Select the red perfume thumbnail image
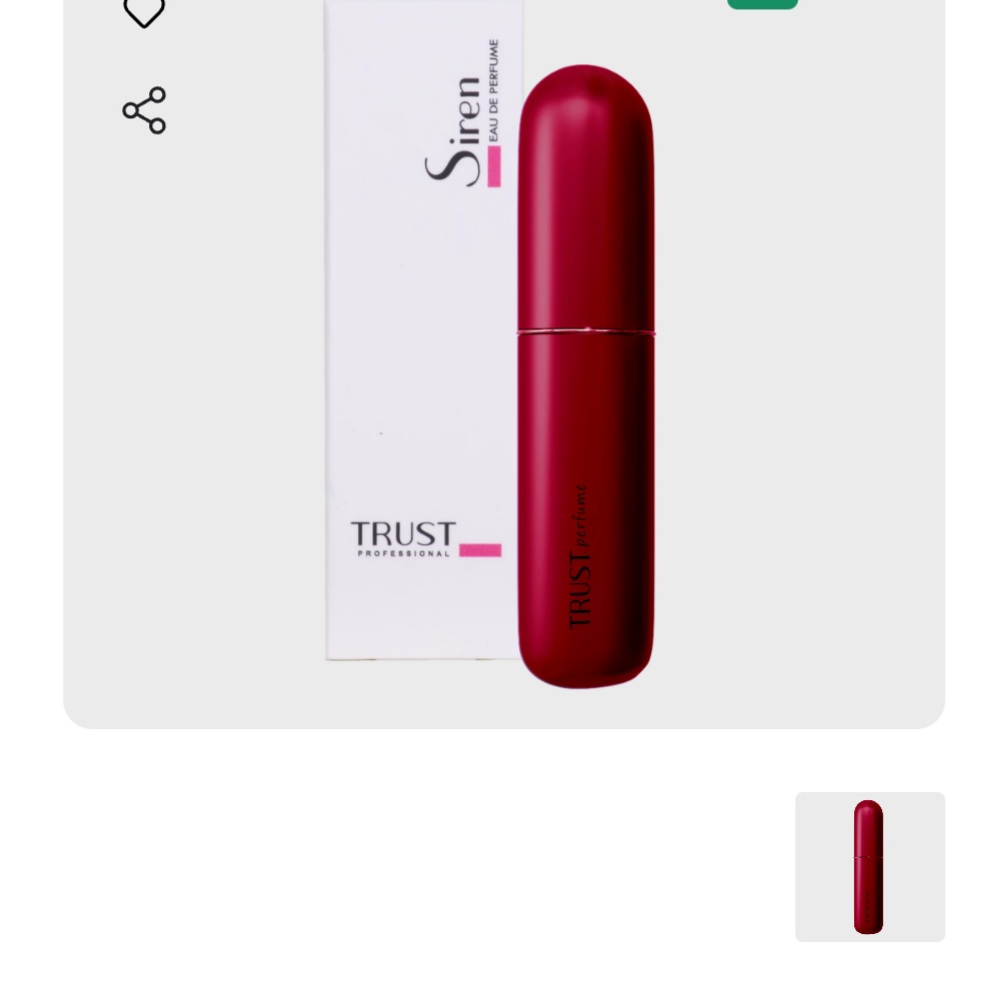The width and height of the screenshot is (997, 986). [869, 866]
